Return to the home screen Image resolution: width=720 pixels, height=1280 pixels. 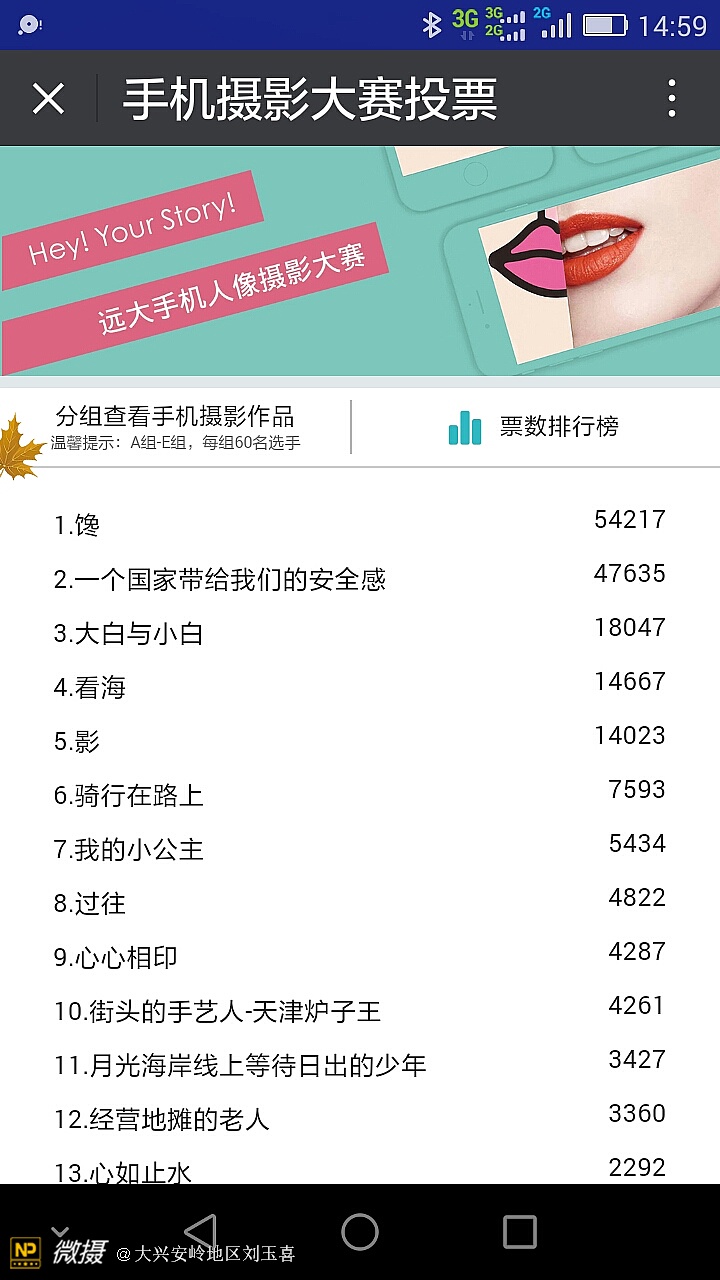pyautogui.click(x=360, y=1232)
